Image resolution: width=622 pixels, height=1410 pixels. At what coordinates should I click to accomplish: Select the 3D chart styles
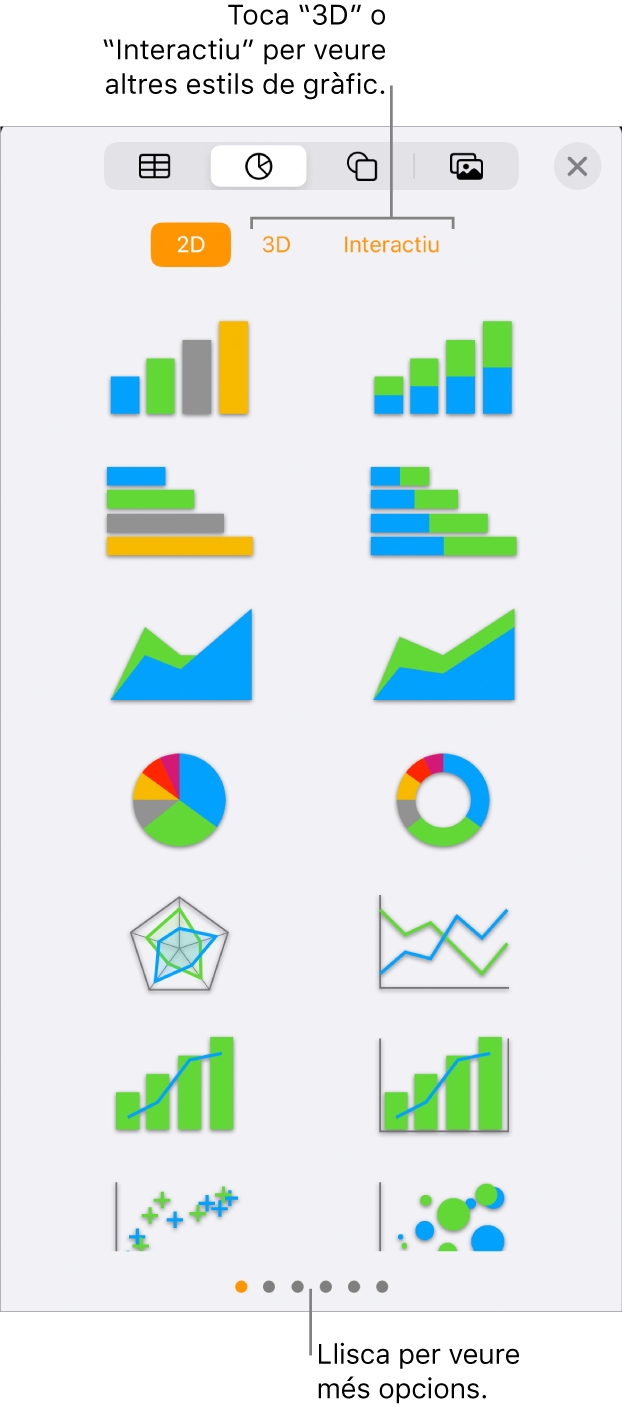tap(276, 245)
